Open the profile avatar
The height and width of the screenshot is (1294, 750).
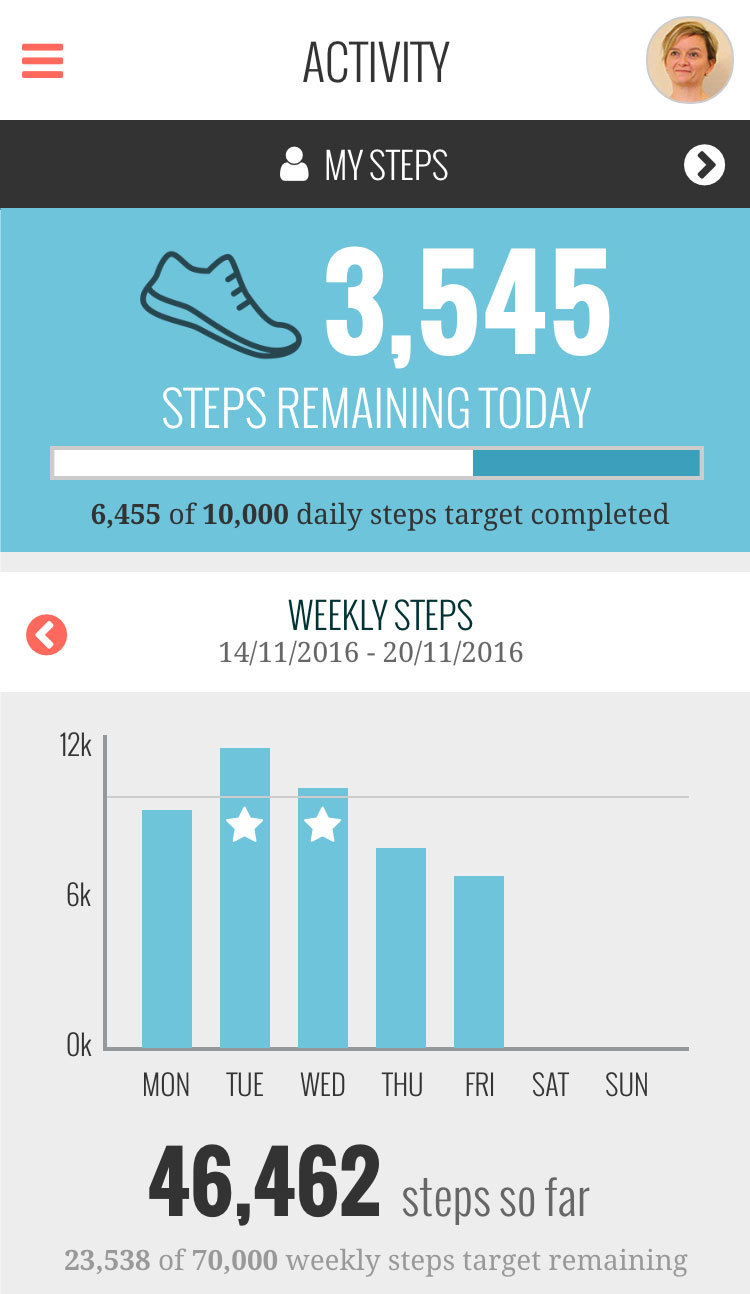[690, 60]
